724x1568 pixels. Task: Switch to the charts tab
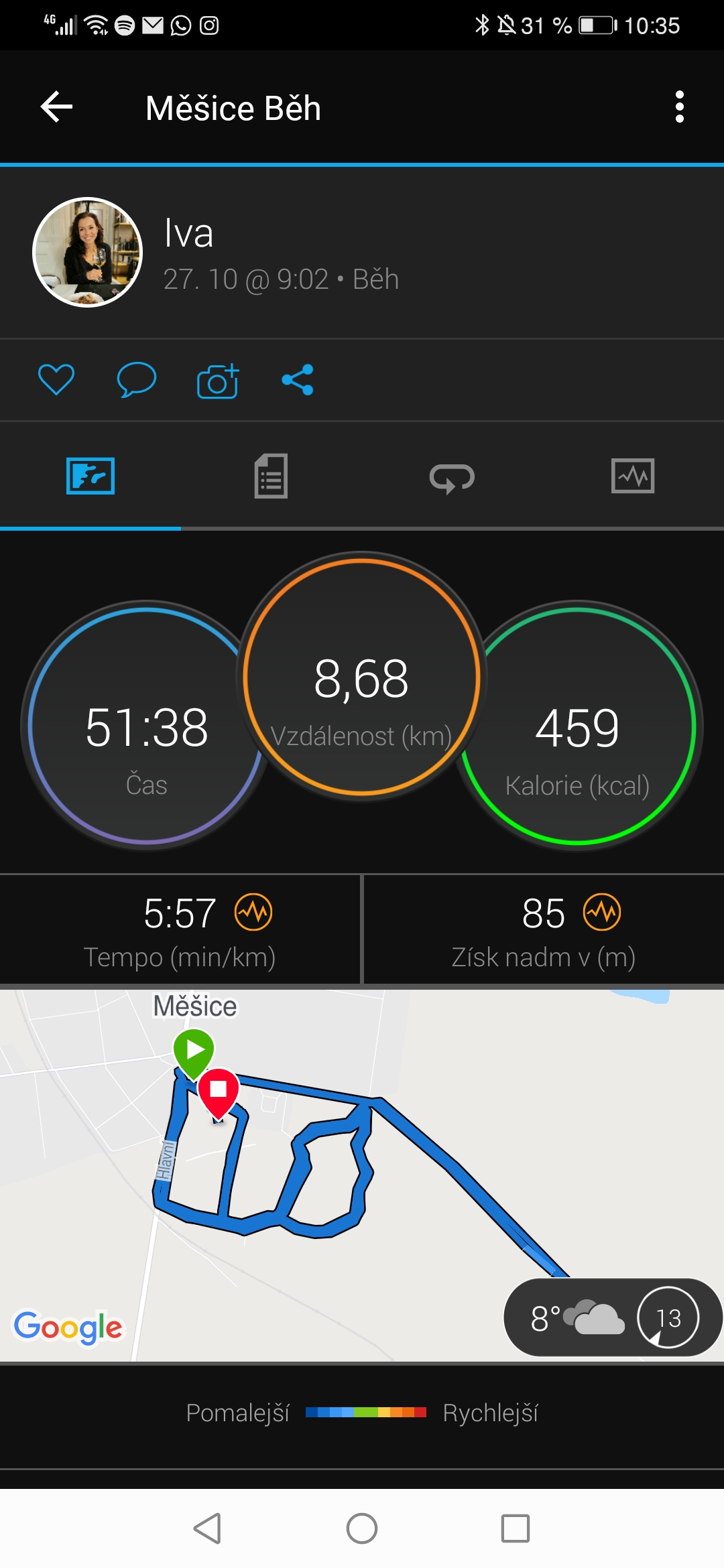point(633,476)
